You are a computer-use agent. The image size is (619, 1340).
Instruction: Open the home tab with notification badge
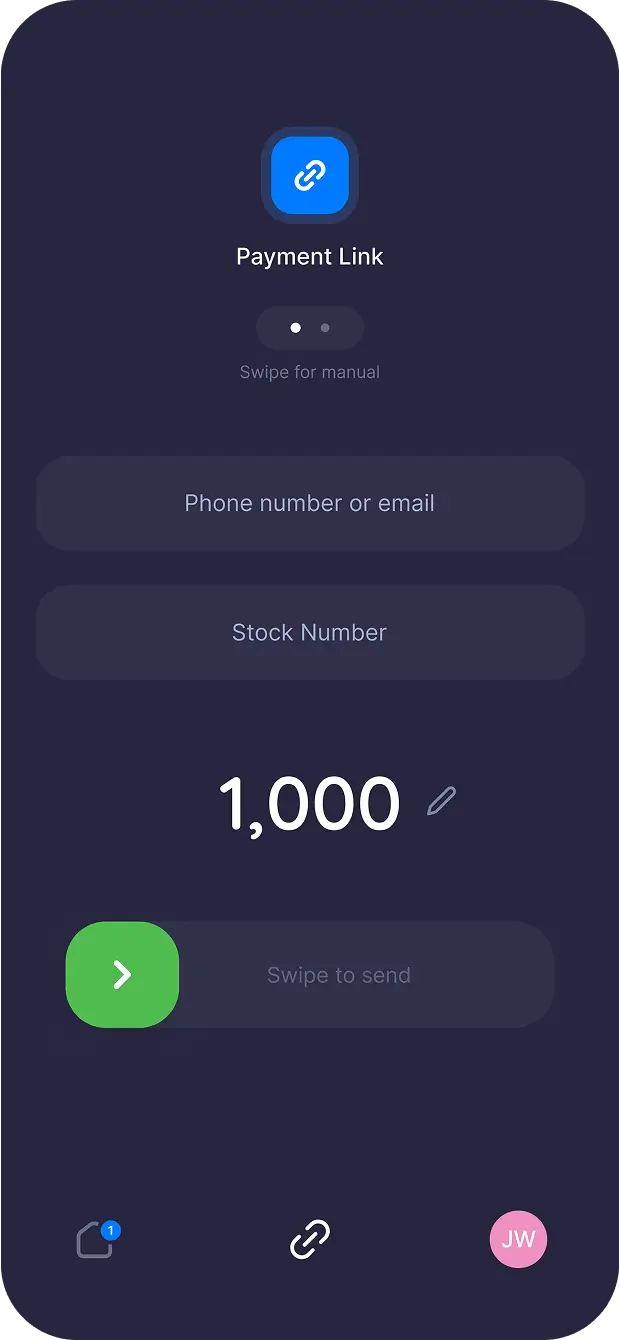(96, 1240)
